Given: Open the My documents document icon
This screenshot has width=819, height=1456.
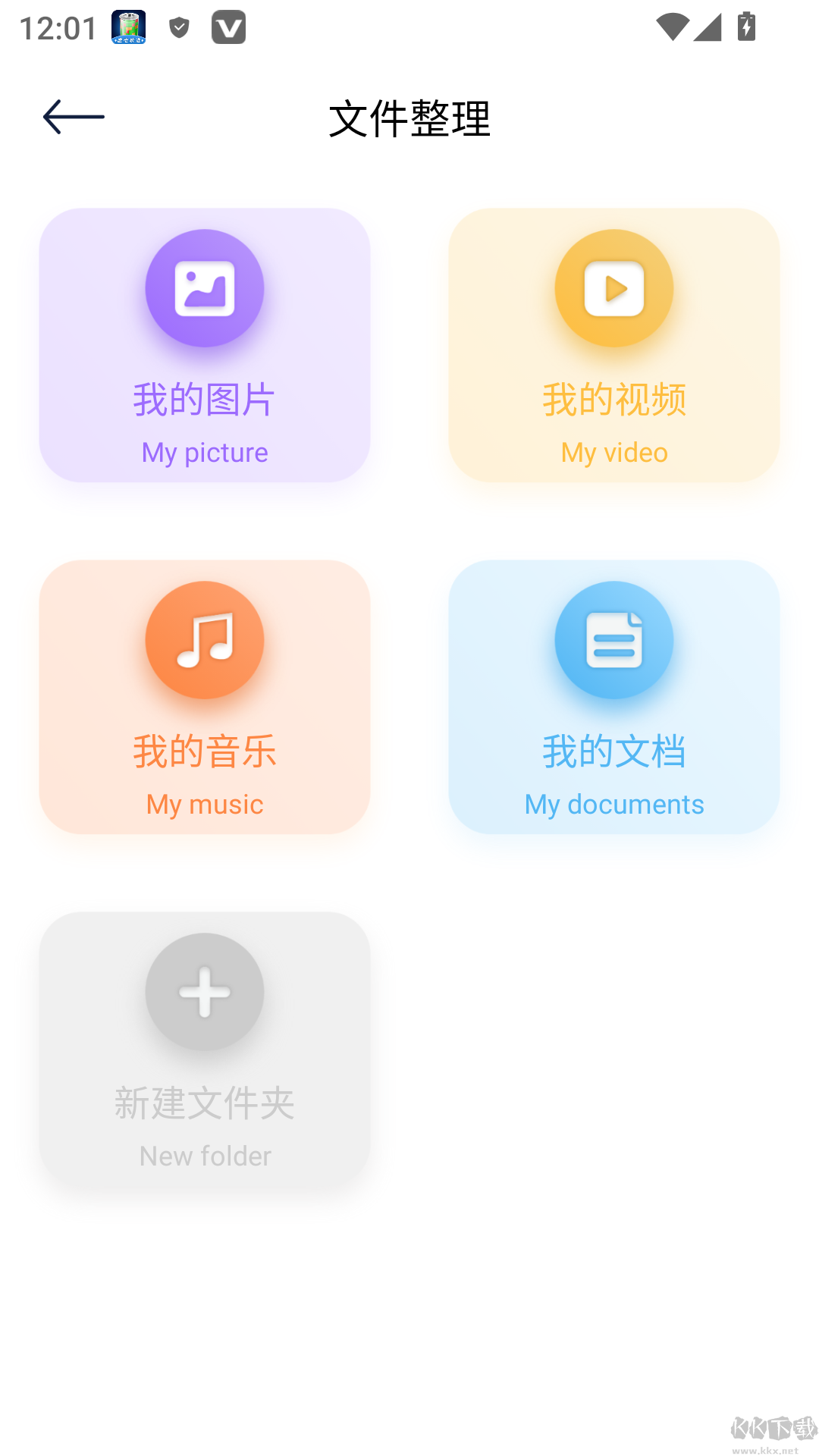Looking at the screenshot, I should click(613, 640).
